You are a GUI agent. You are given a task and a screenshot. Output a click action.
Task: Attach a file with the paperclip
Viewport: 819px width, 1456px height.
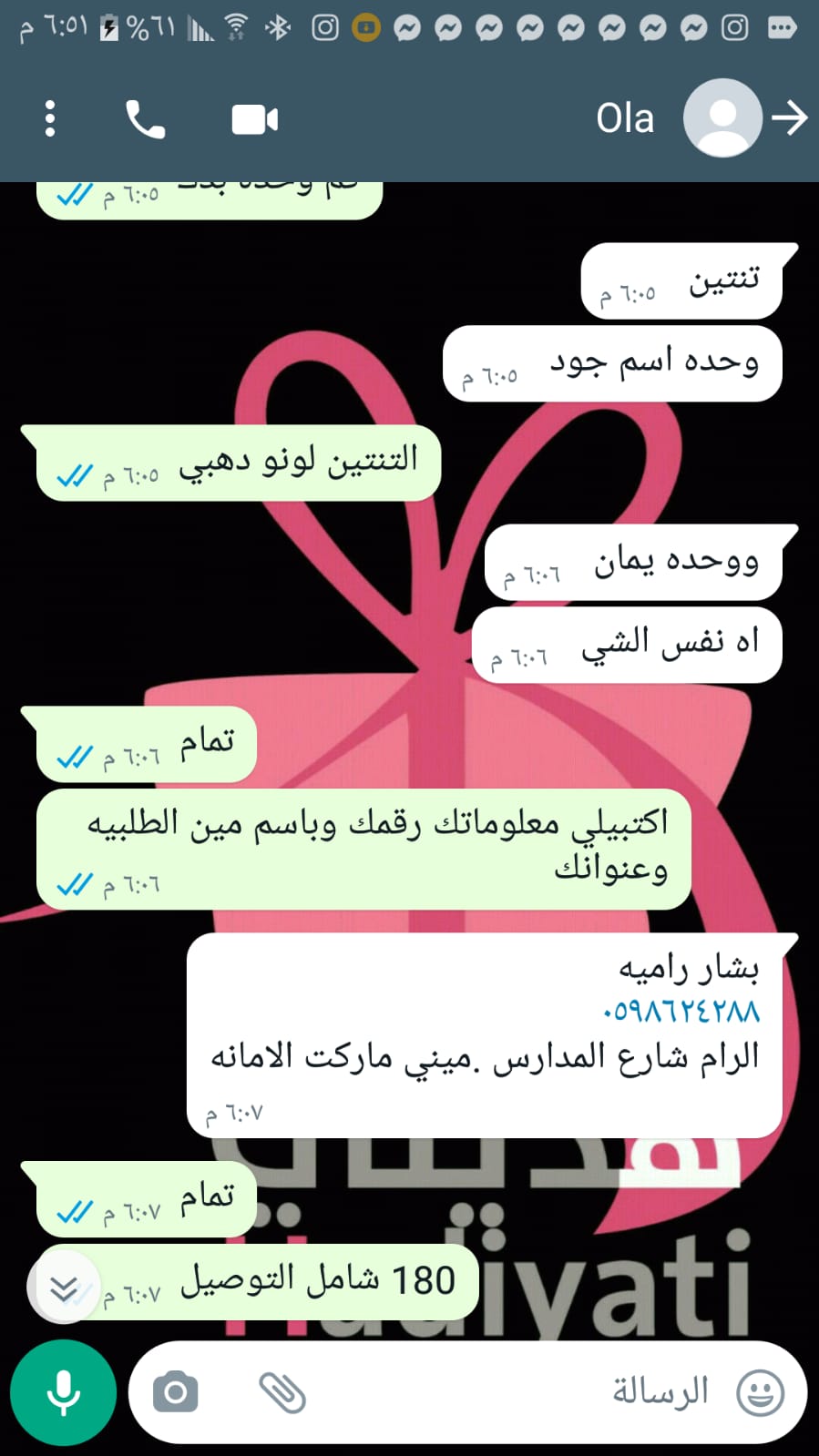coord(282,1392)
